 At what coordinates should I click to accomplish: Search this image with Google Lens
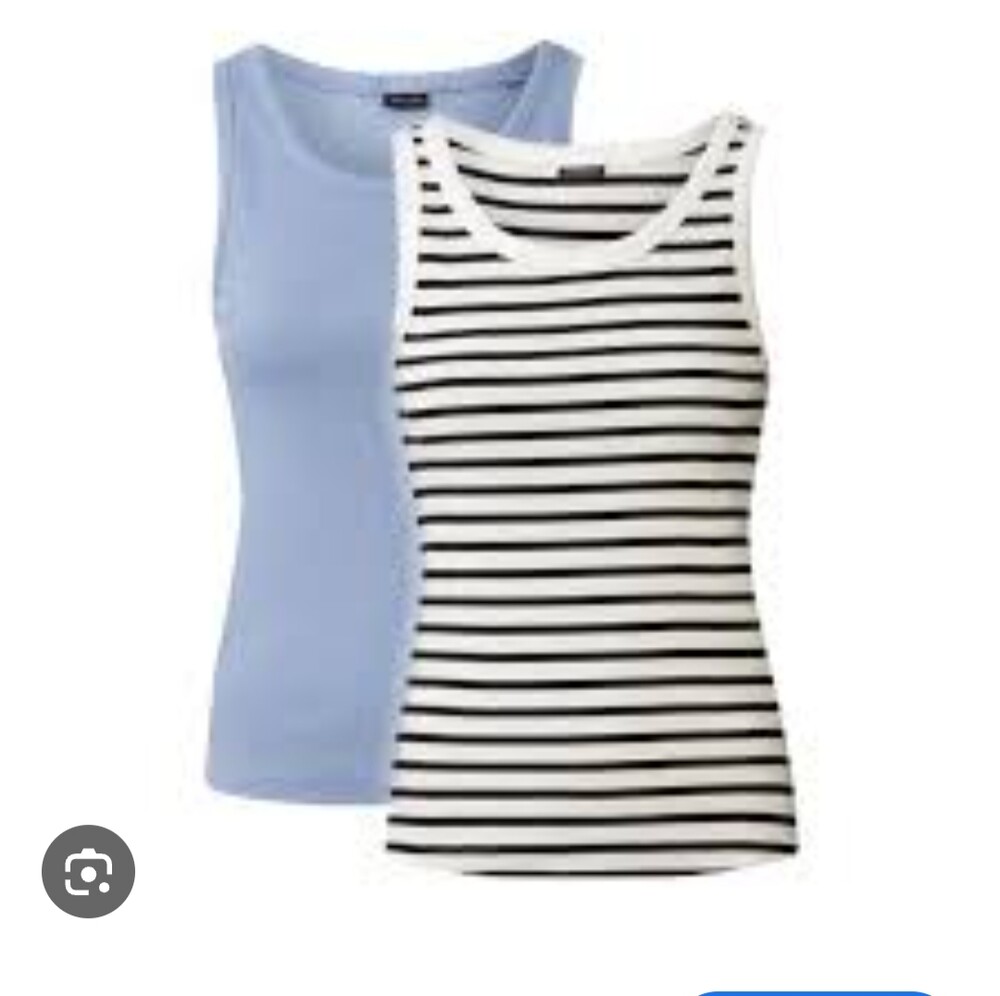coord(88,871)
